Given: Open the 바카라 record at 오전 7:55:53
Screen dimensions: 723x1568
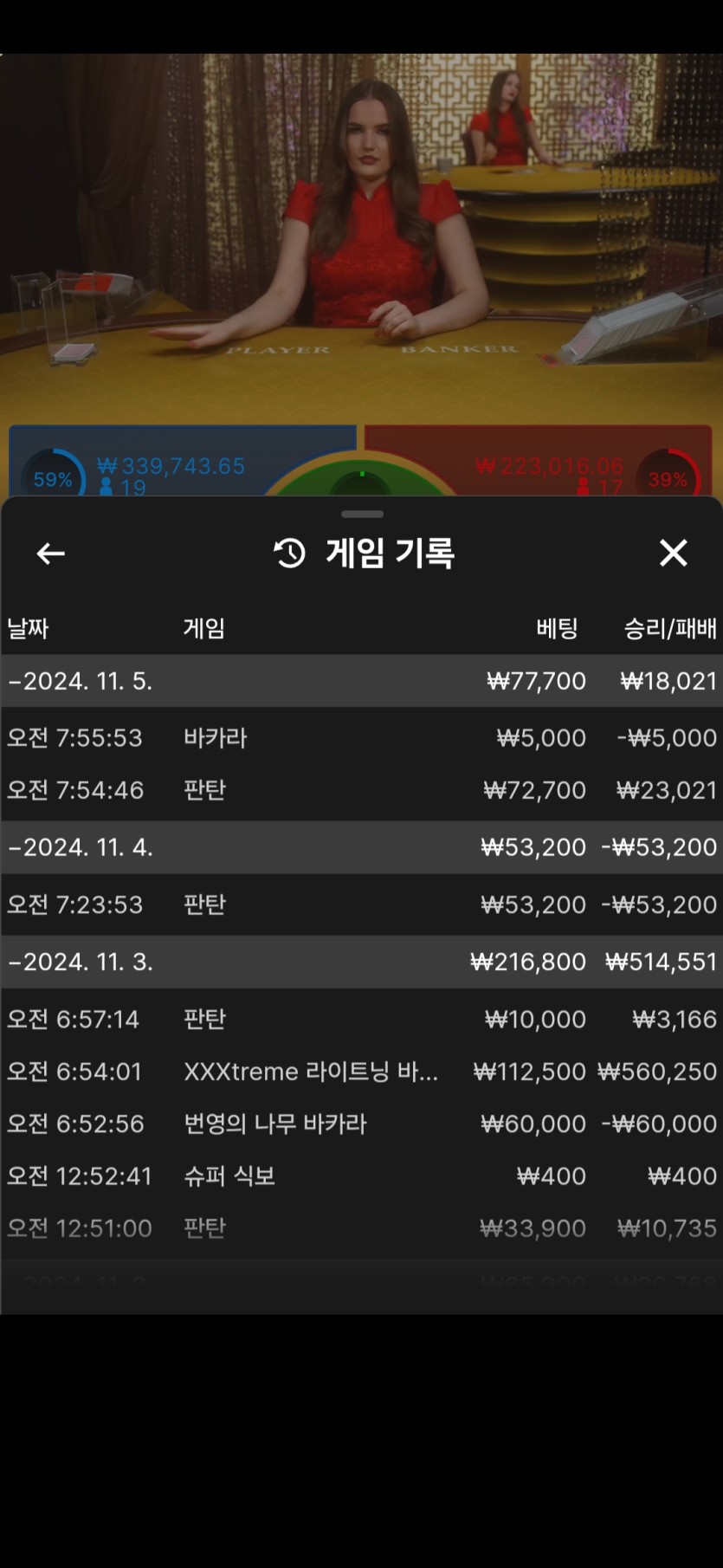Looking at the screenshot, I should tap(361, 738).
